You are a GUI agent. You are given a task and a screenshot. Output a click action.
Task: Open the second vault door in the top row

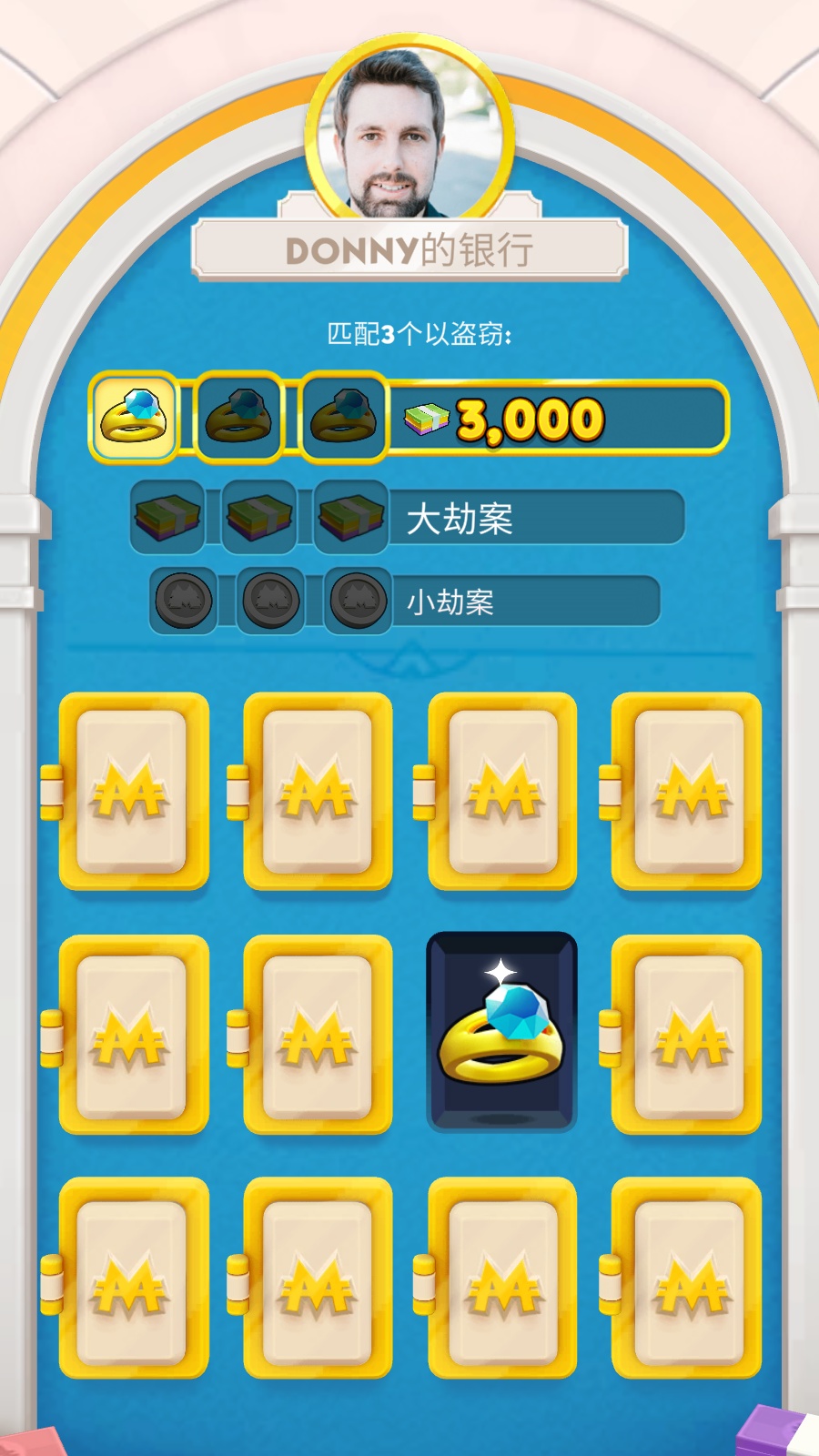(x=318, y=791)
